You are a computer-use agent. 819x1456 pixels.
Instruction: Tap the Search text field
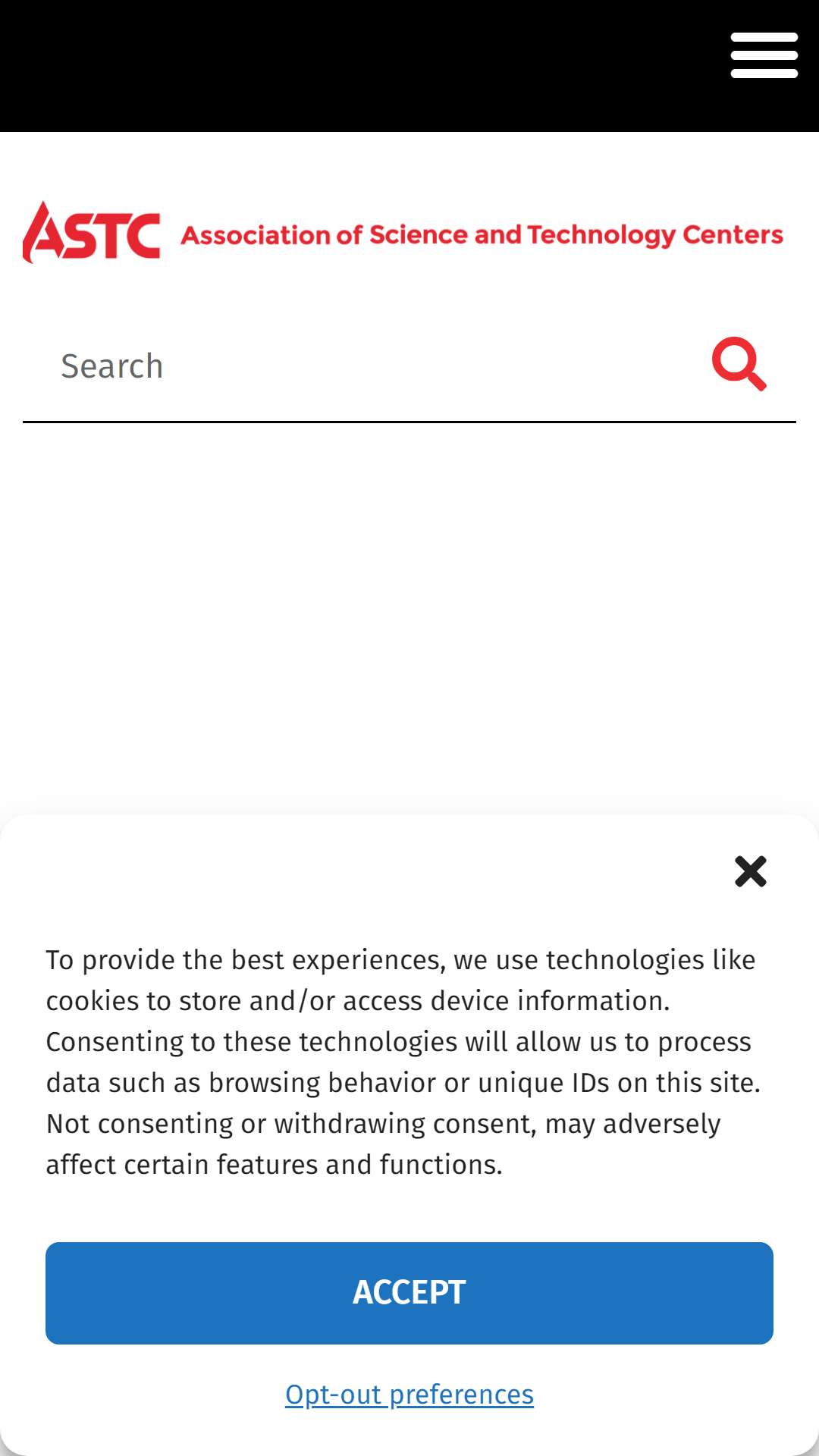pos(364,366)
